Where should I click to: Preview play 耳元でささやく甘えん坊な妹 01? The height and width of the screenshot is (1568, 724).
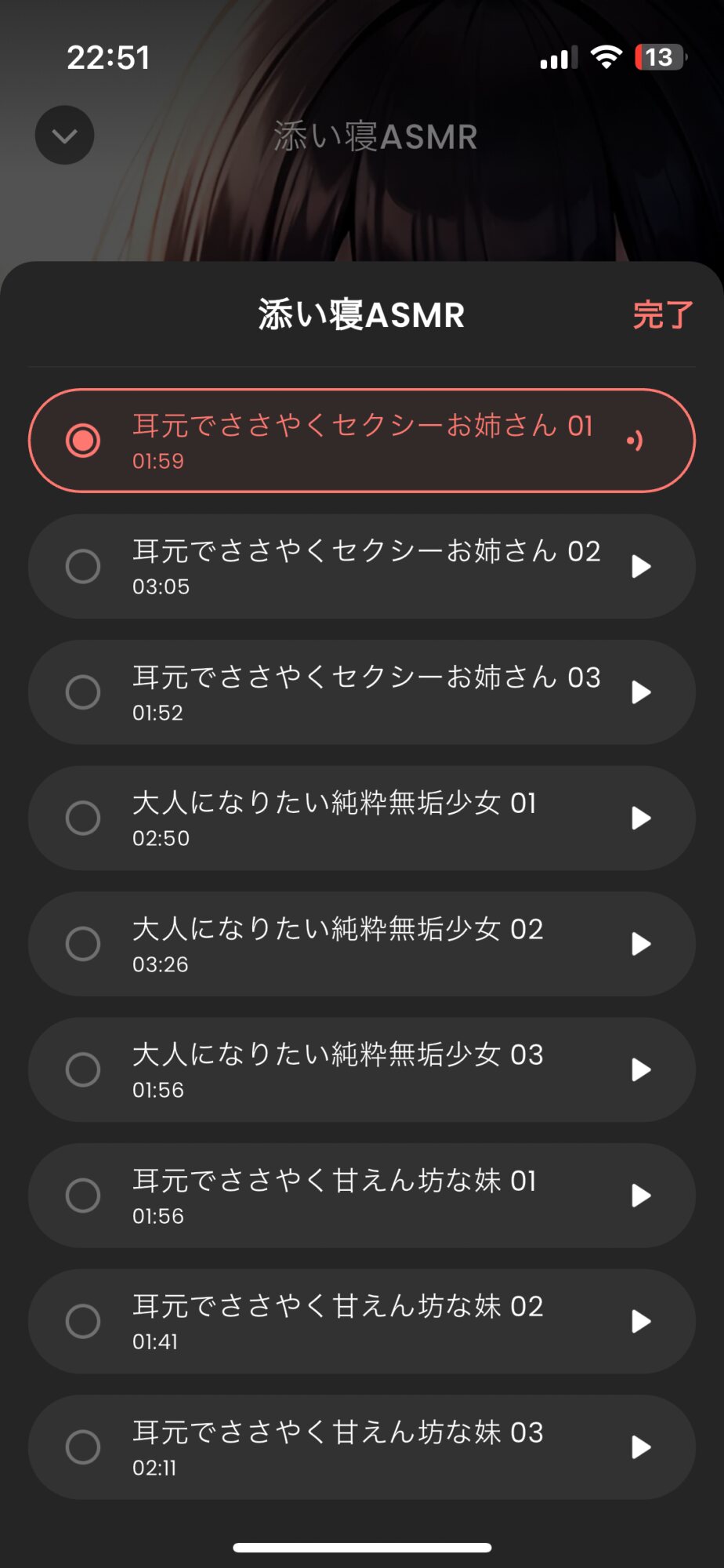641,1196
